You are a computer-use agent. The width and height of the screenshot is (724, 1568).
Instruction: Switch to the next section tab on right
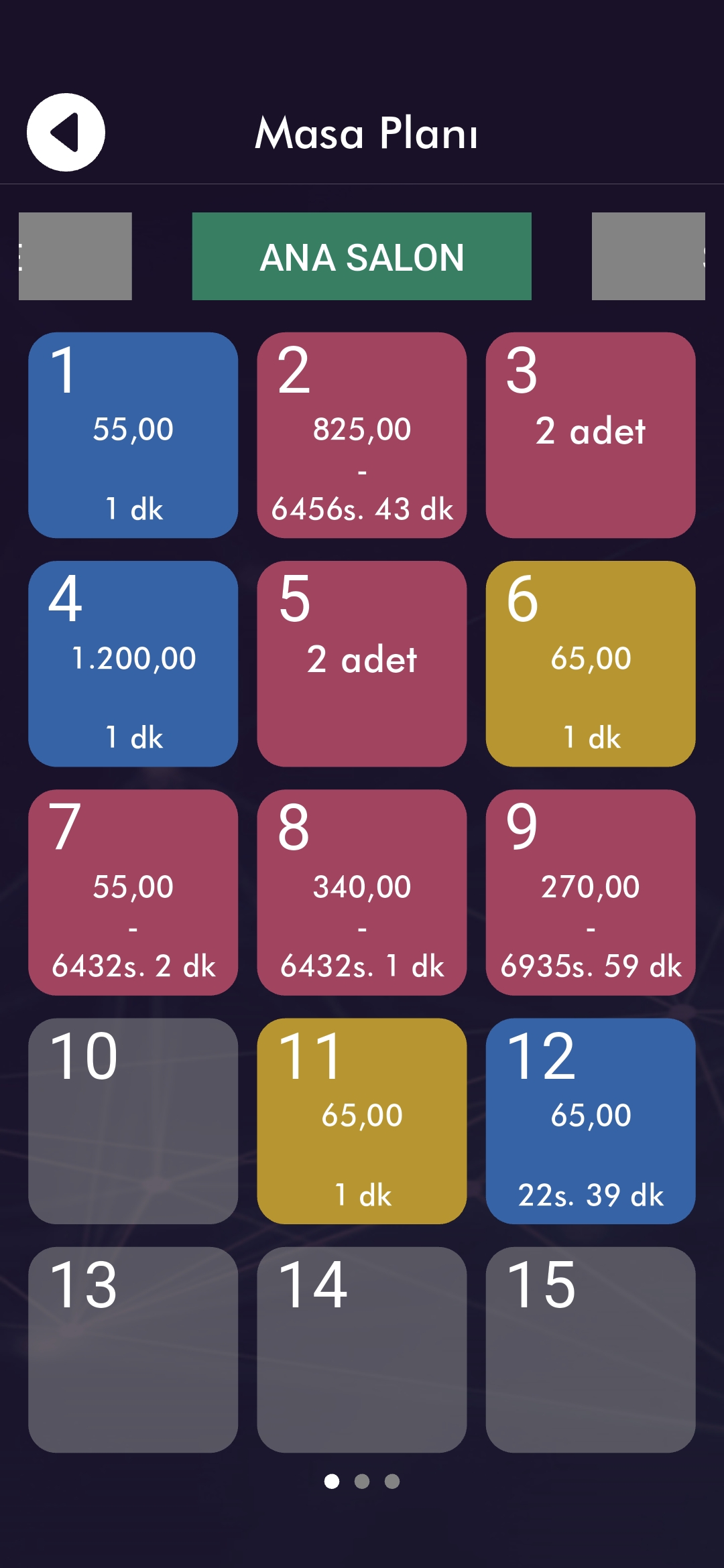[x=648, y=256]
